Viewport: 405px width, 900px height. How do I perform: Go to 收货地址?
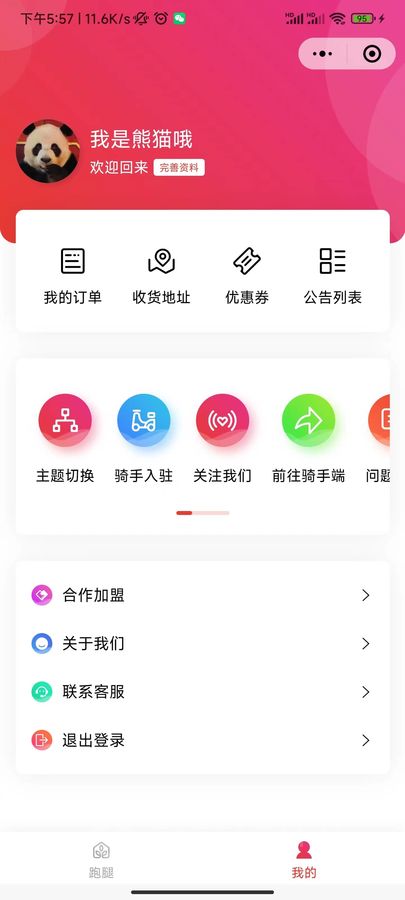click(x=161, y=276)
